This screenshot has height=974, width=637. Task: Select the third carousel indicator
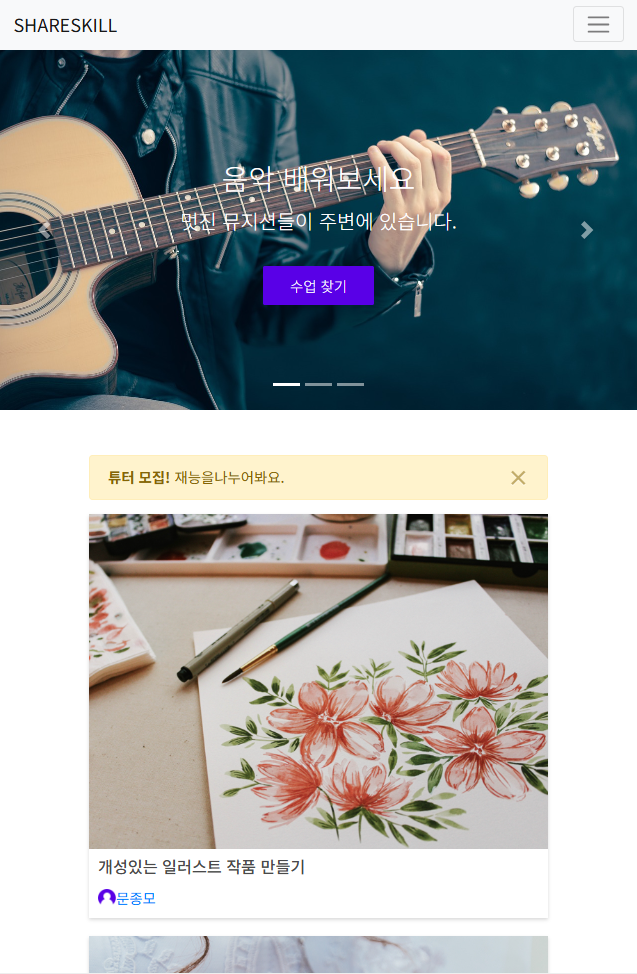350,384
